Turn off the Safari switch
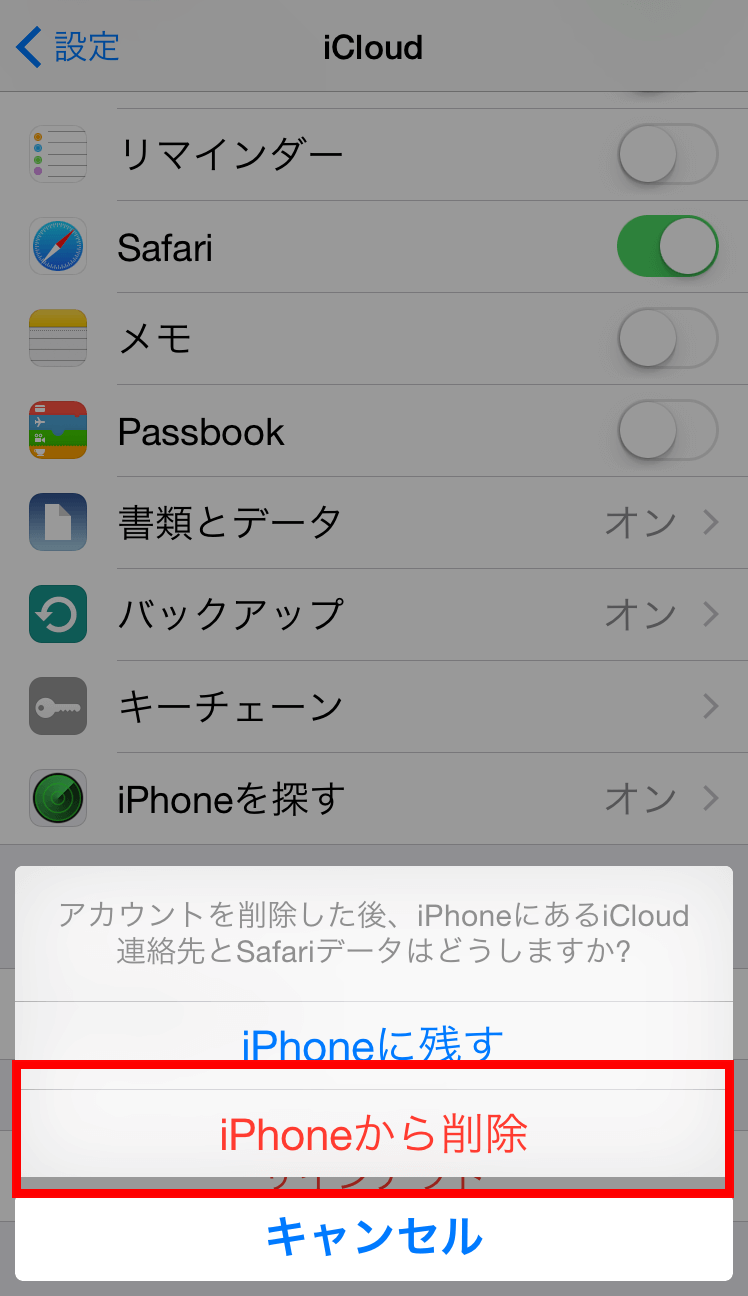This screenshot has height=1296, width=748. pos(668,246)
